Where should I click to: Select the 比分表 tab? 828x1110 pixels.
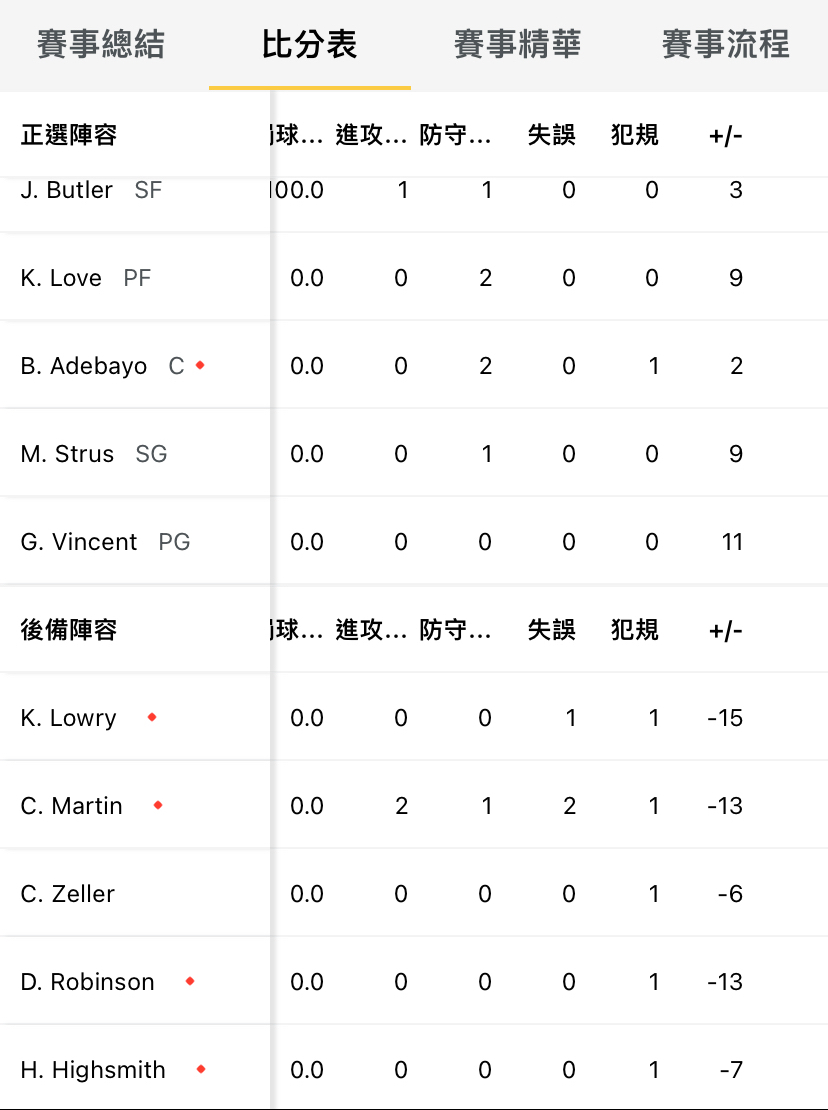click(309, 45)
